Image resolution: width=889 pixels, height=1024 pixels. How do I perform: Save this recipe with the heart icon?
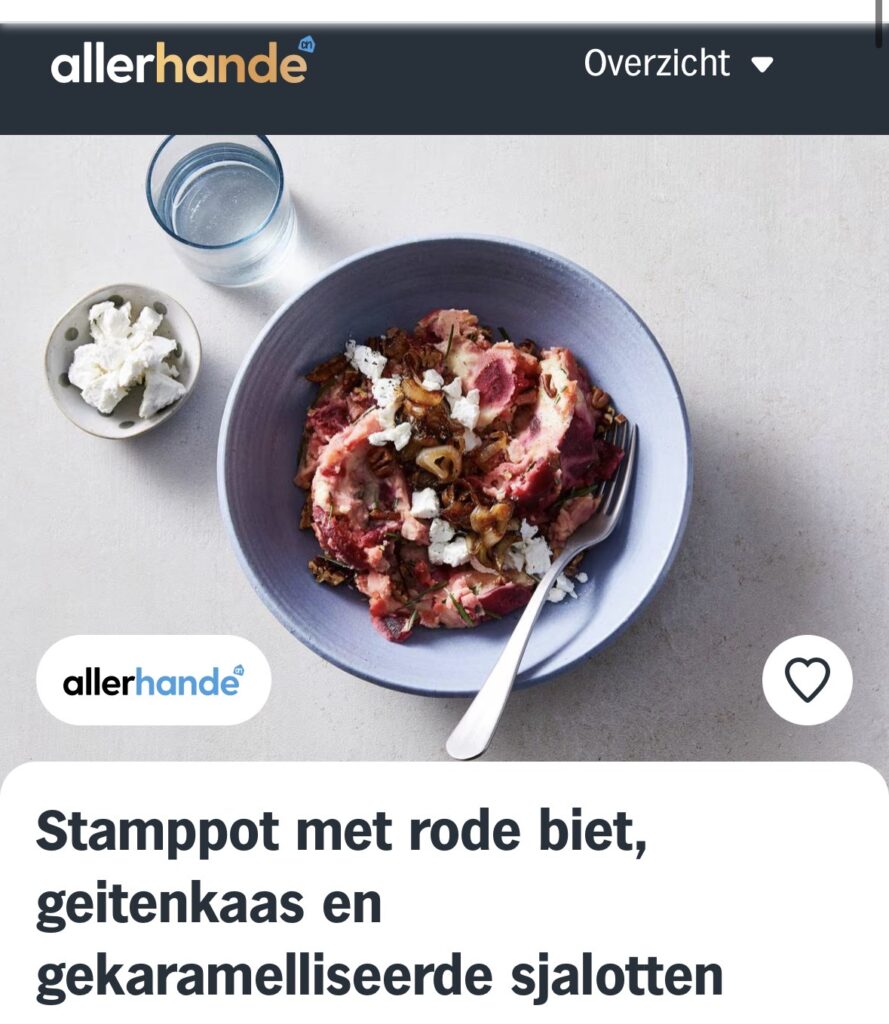[807, 681]
